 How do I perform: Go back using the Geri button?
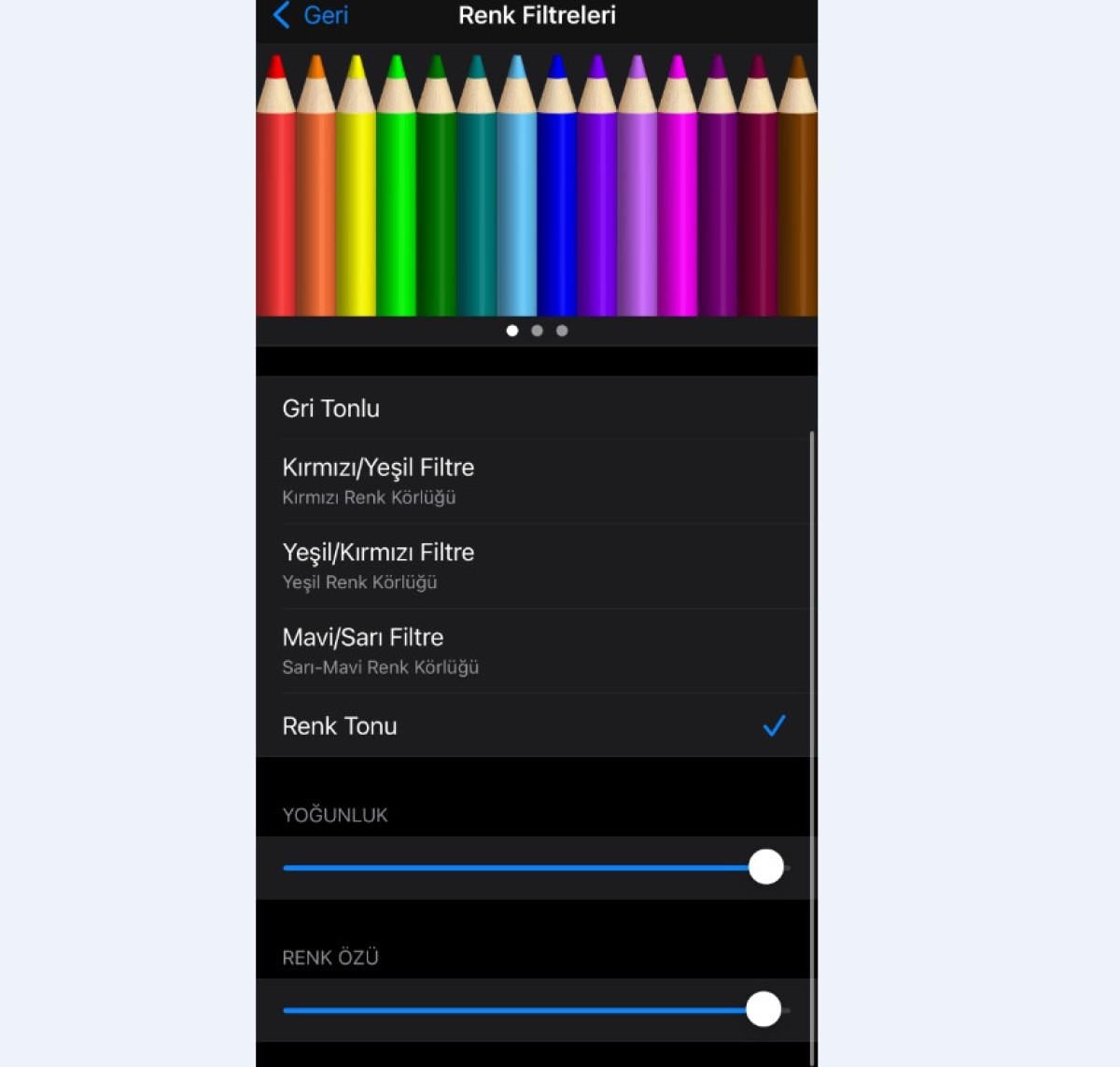coord(312,16)
